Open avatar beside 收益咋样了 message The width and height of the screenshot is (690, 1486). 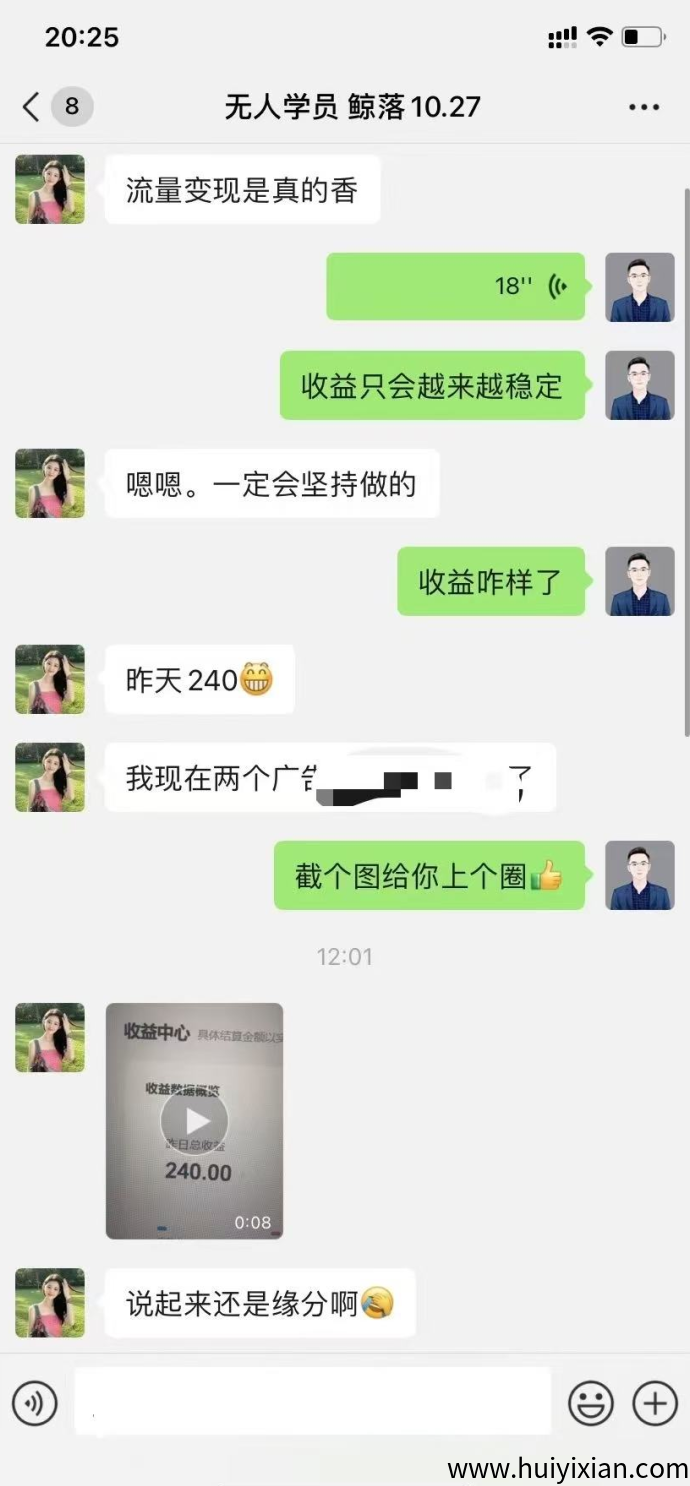(640, 581)
